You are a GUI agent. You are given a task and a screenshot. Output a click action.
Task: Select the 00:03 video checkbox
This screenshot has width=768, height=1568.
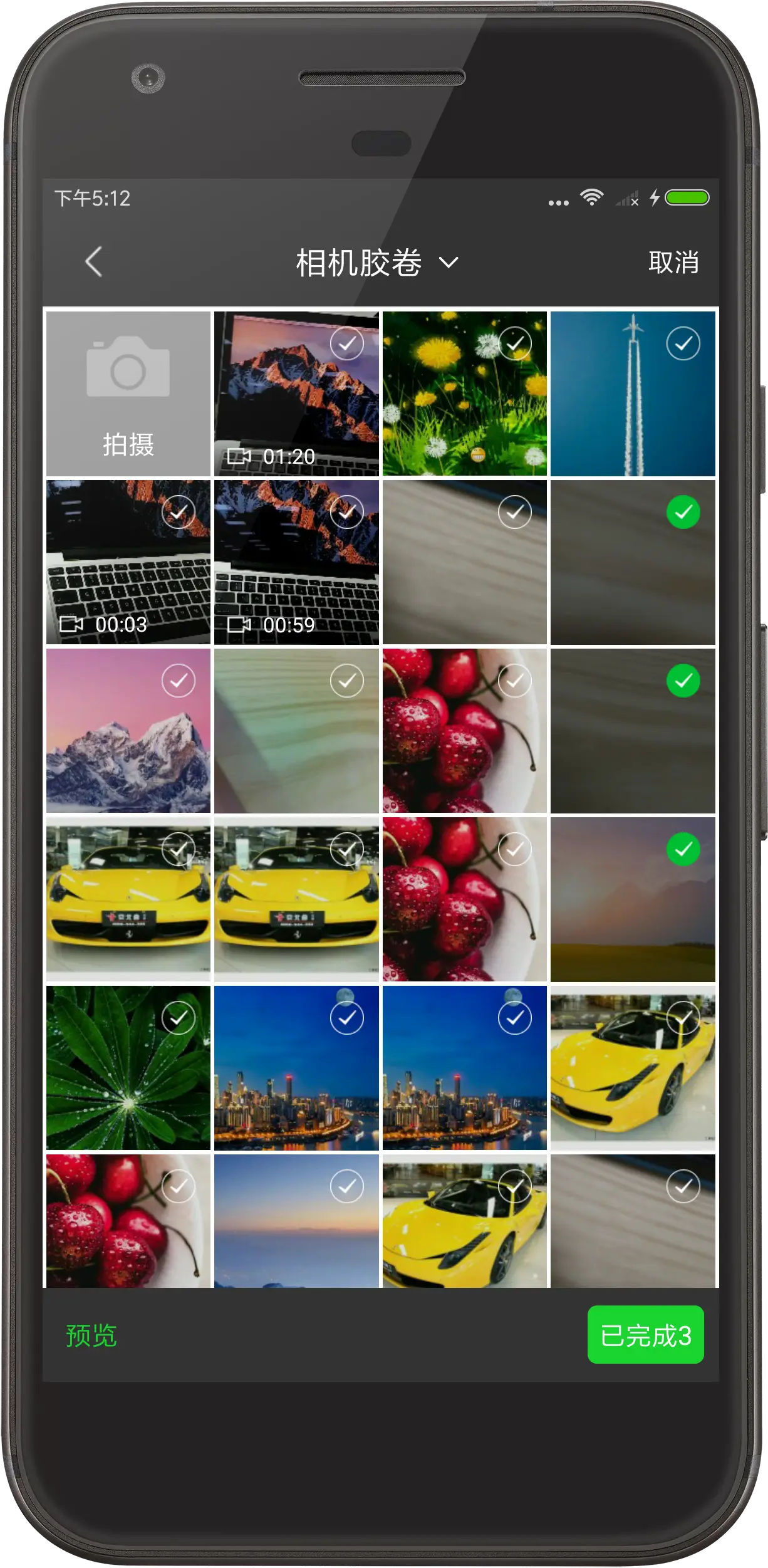pos(179,512)
